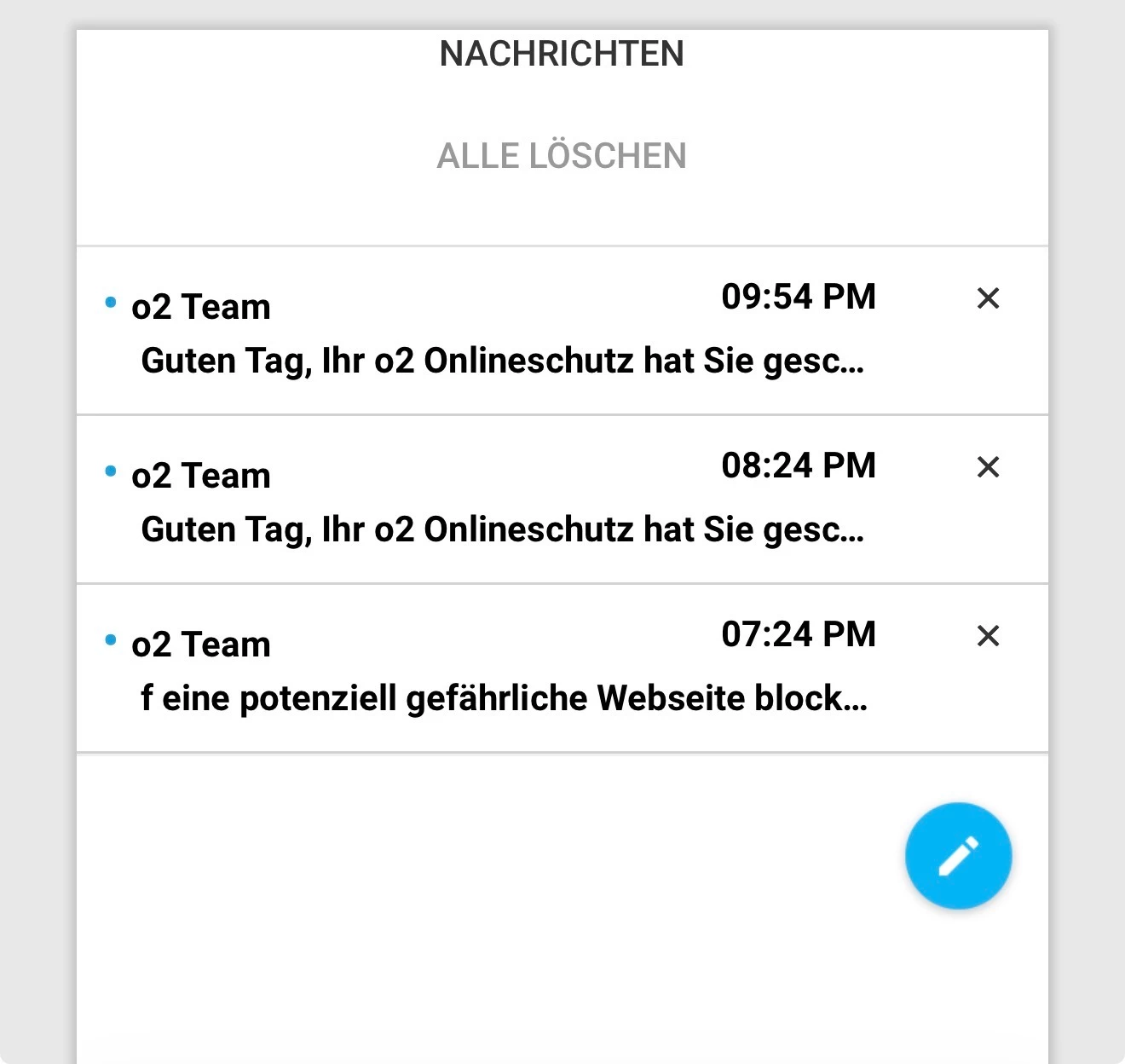Tap ALLE LÖSCHEN to delete all messages
1125x1064 pixels.
pos(562,156)
